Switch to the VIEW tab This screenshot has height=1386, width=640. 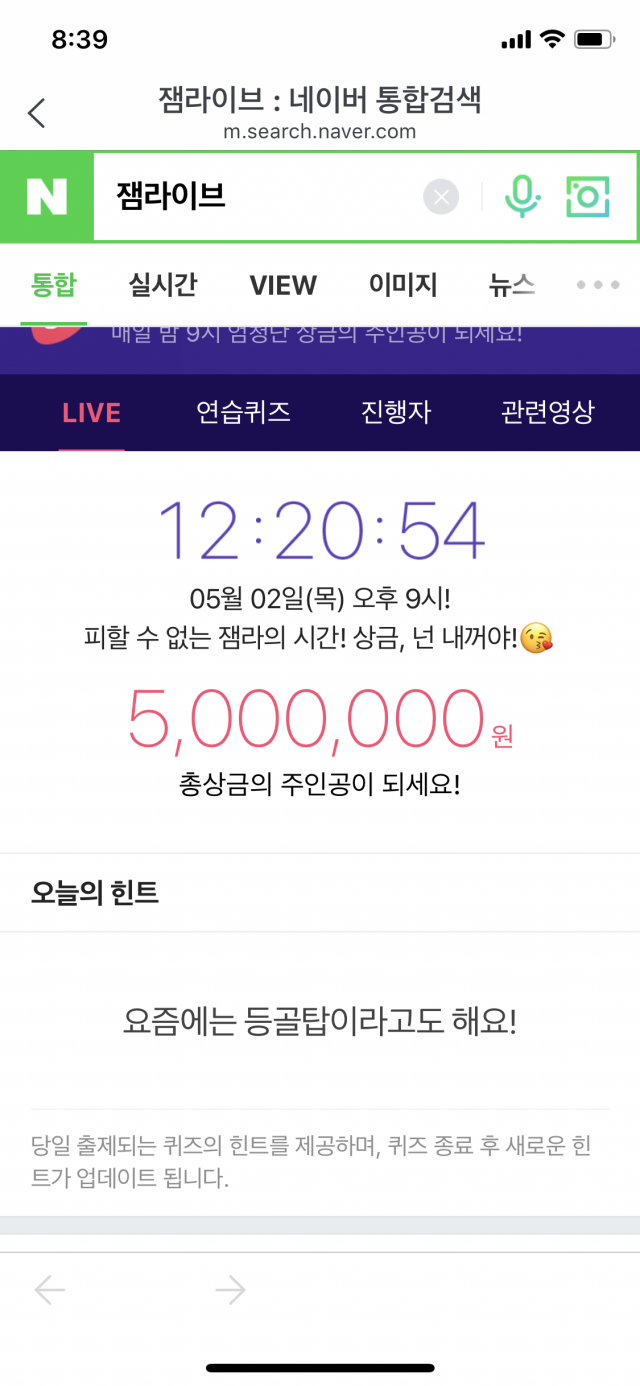pos(283,285)
